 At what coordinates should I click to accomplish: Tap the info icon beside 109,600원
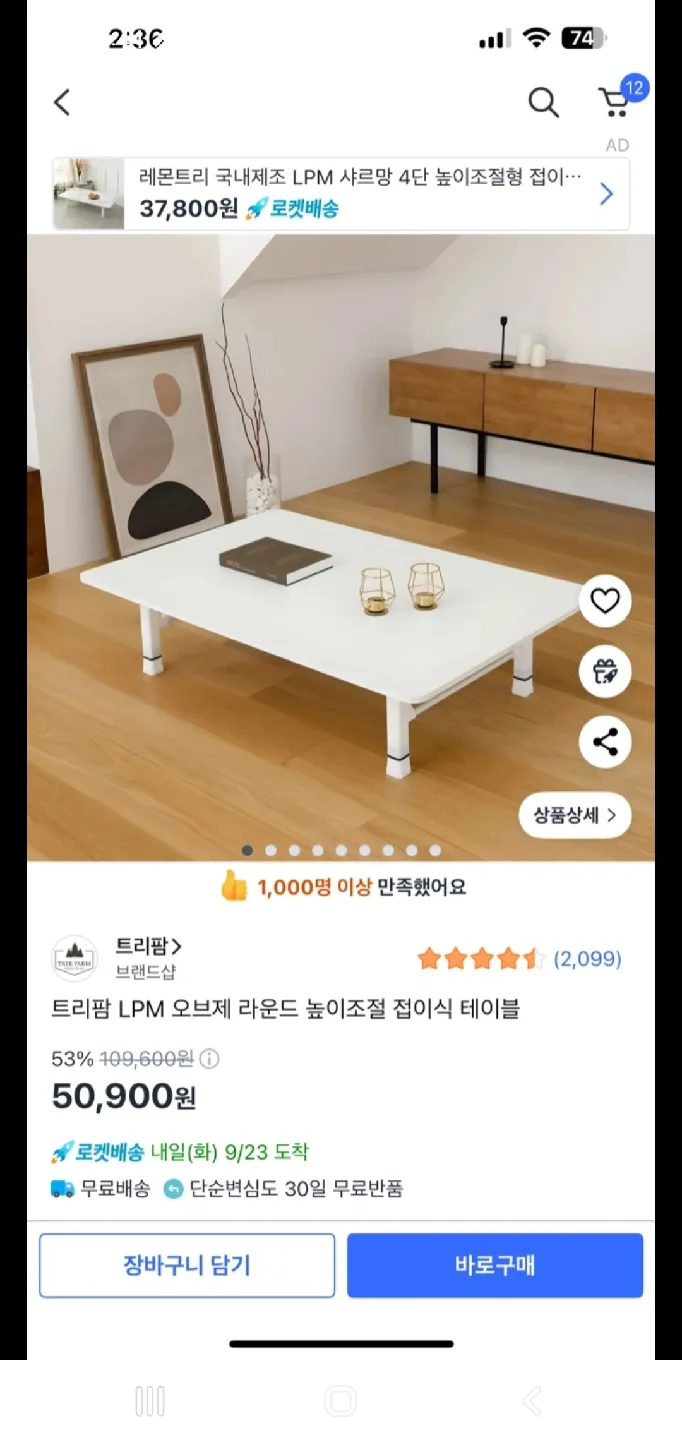(x=210, y=1059)
